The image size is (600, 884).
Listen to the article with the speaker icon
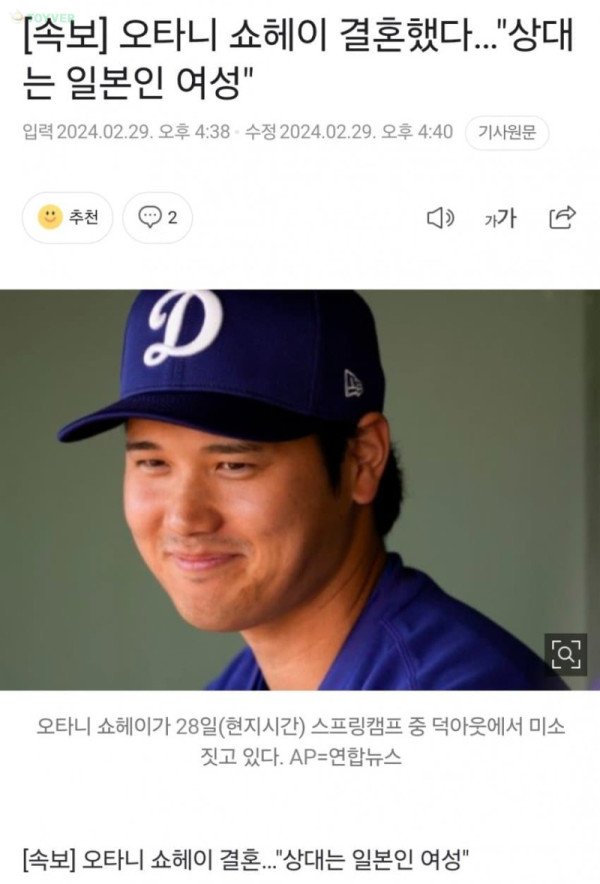click(440, 217)
